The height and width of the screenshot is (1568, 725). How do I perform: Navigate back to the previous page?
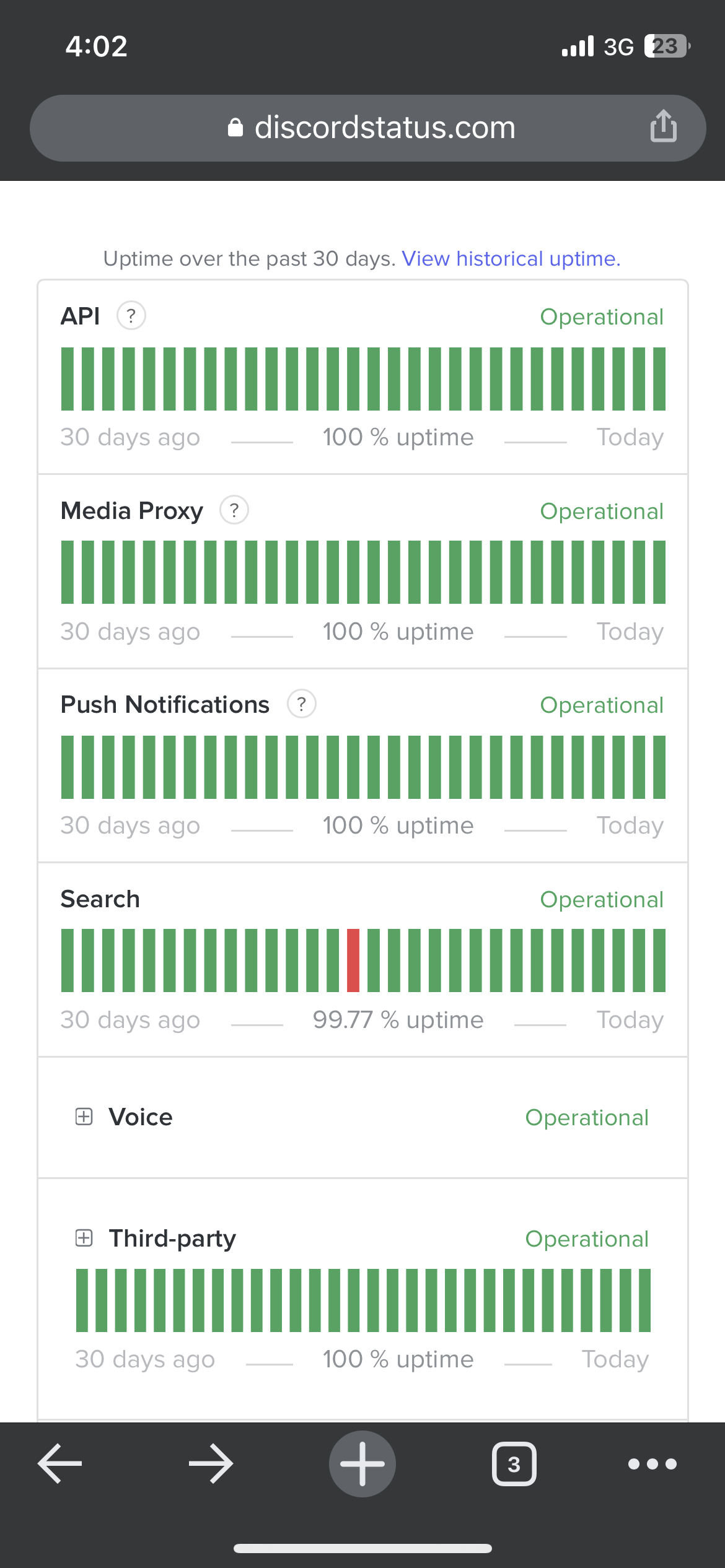pos(60,1463)
